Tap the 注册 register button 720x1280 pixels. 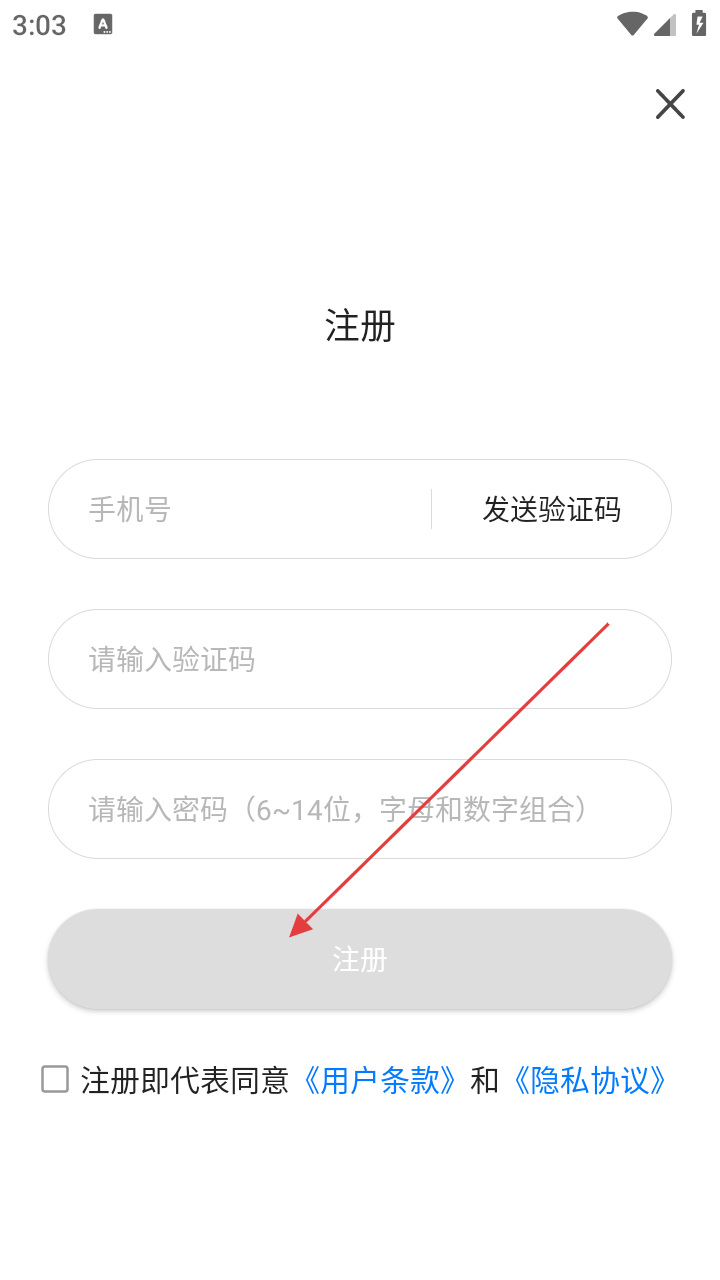pyautogui.click(x=360, y=960)
